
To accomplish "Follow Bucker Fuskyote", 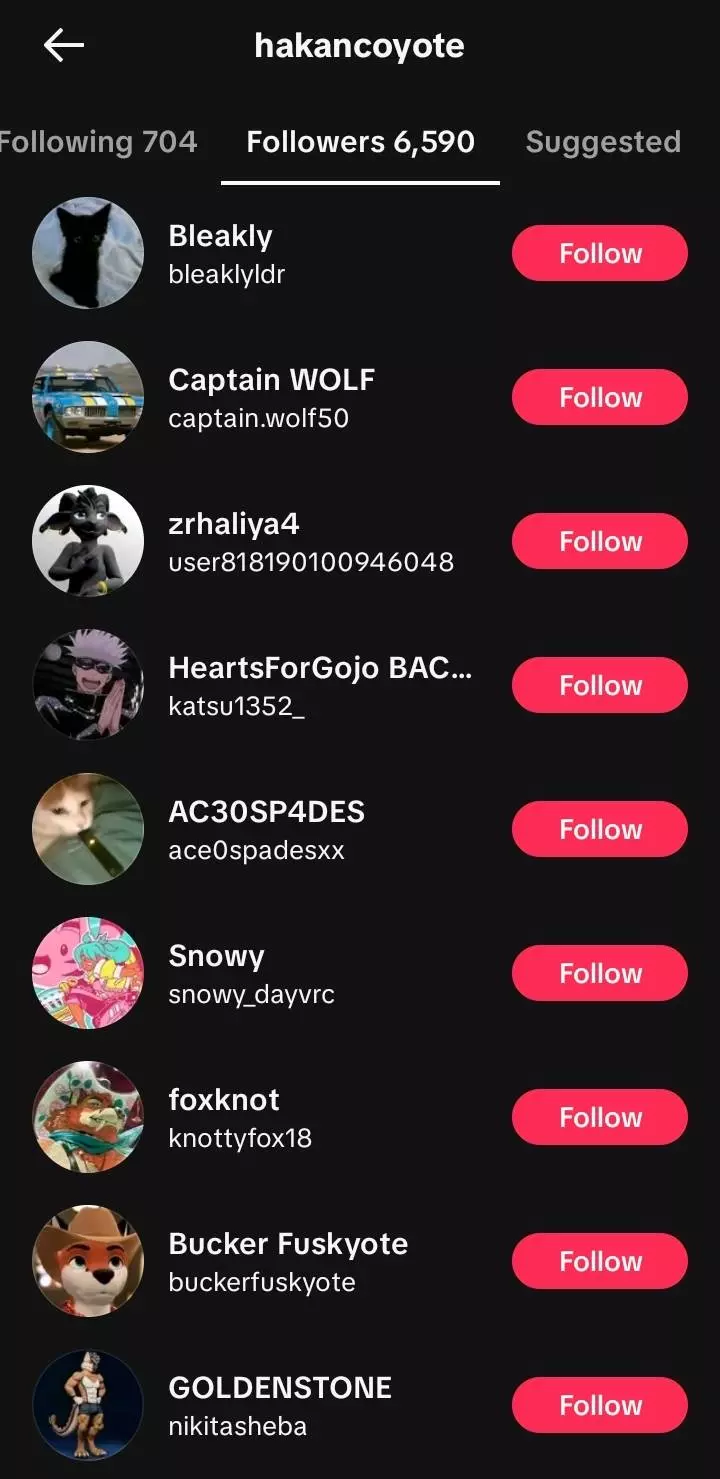I will pyautogui.click(x=599, y=1262).
